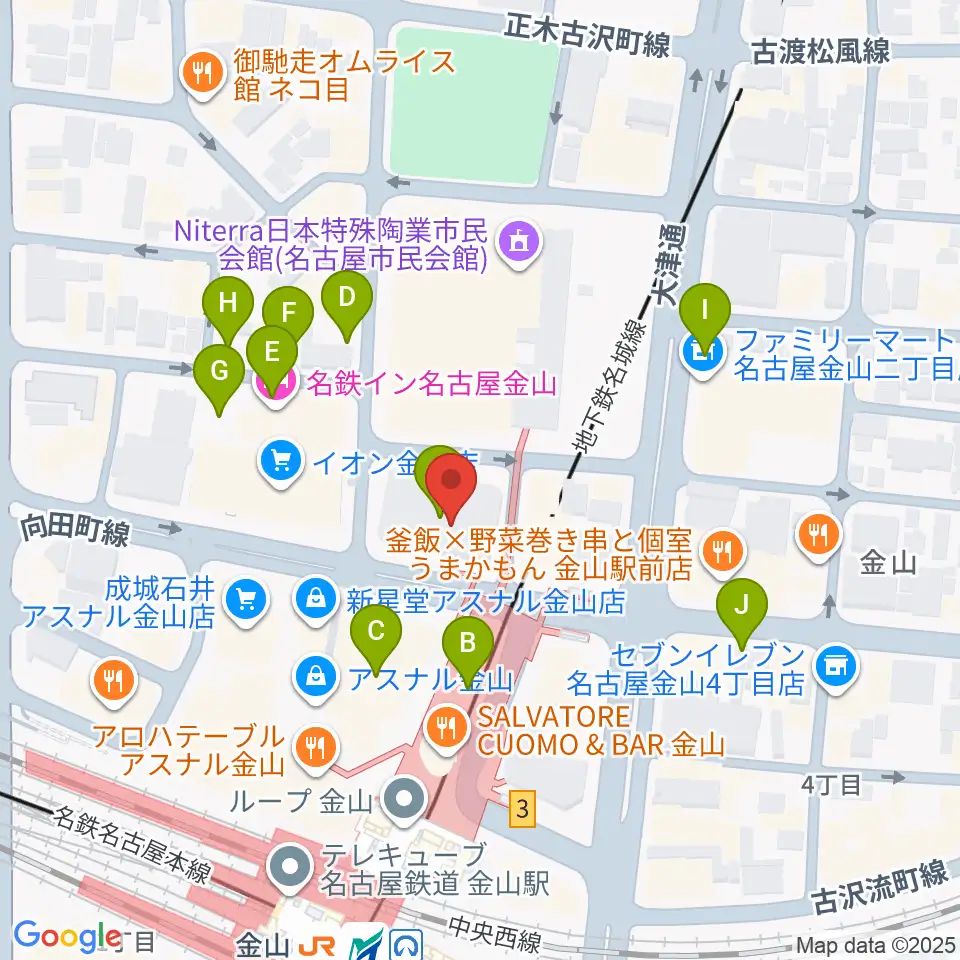This screenshot has width=960, height=960.
Task: Open the テレキューブ 名古屋鉄道 金山駅 icon
Action: tap(290, 868)
